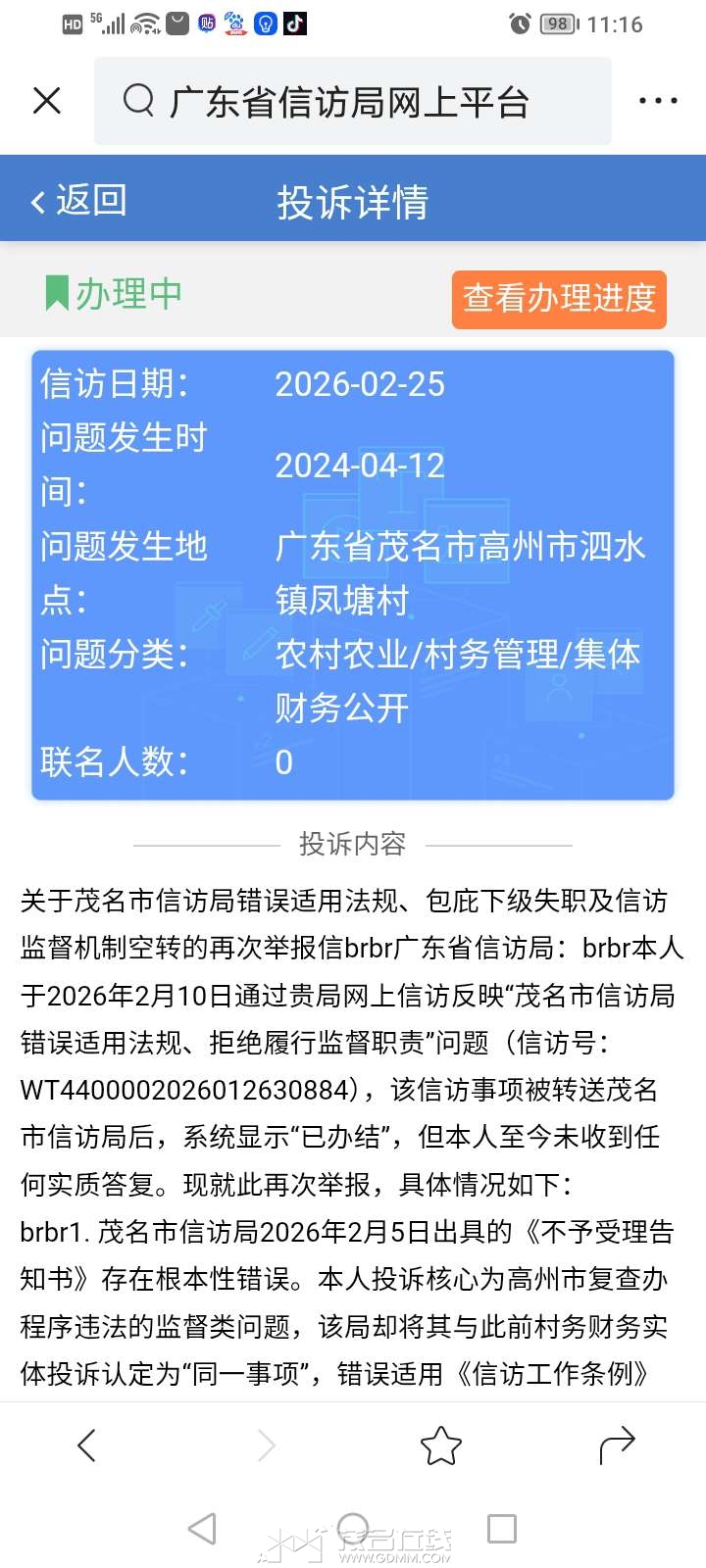Tap the system back triangle
The image size is (706, 1568).
[x=202, y=1529]
